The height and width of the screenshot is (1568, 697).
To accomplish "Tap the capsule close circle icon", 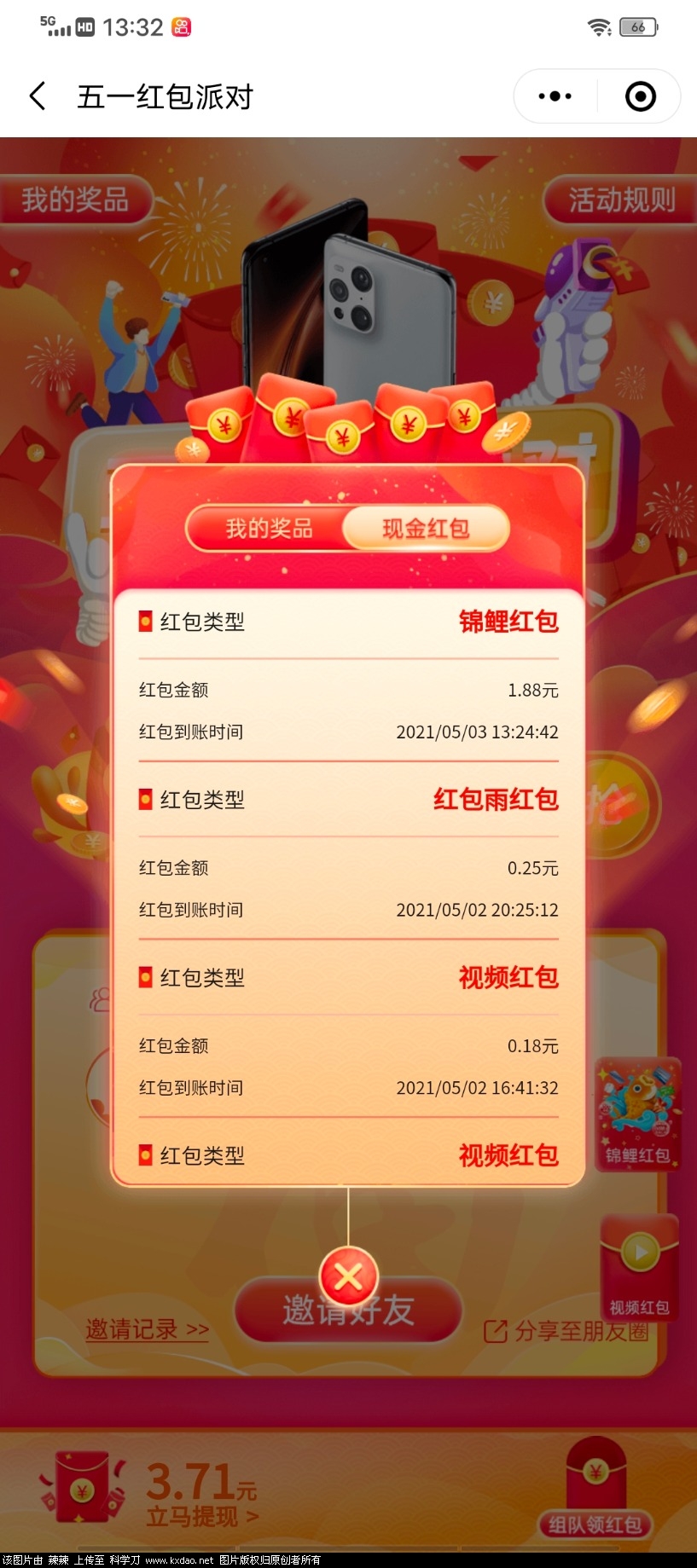I will pyautogui.click(x=640, y=96).
